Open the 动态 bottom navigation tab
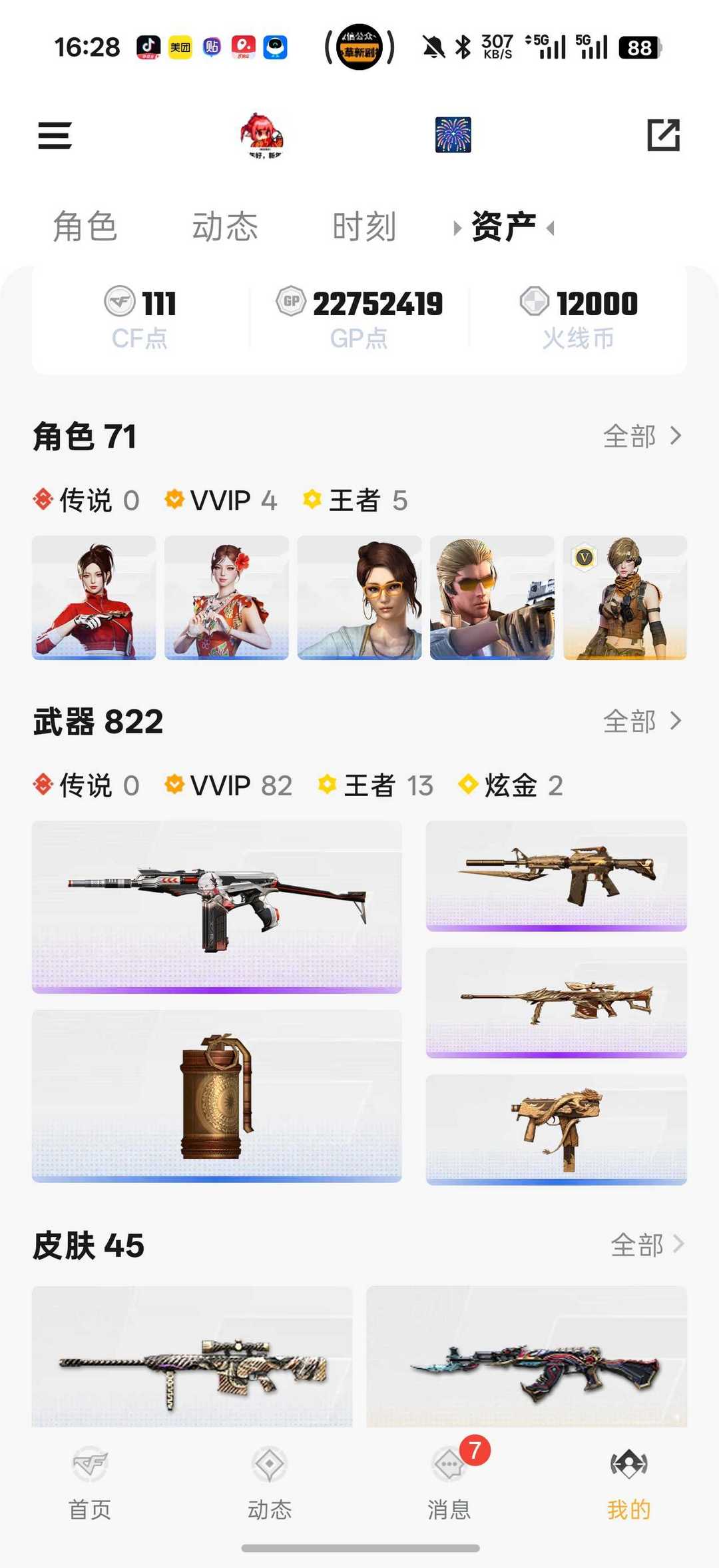 pyautogui.click(x=270, y=1482)
